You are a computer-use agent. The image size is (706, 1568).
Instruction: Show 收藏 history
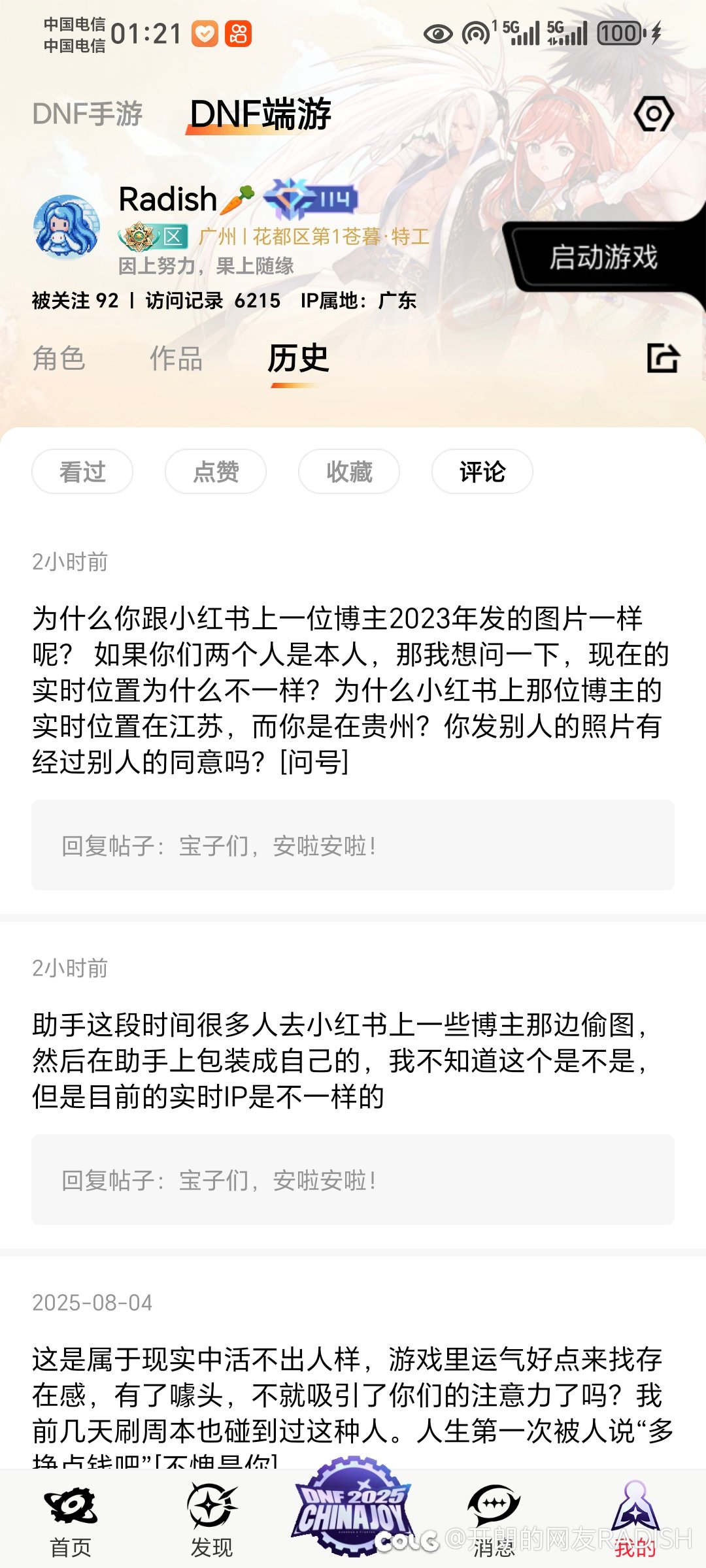click(349, 471)
